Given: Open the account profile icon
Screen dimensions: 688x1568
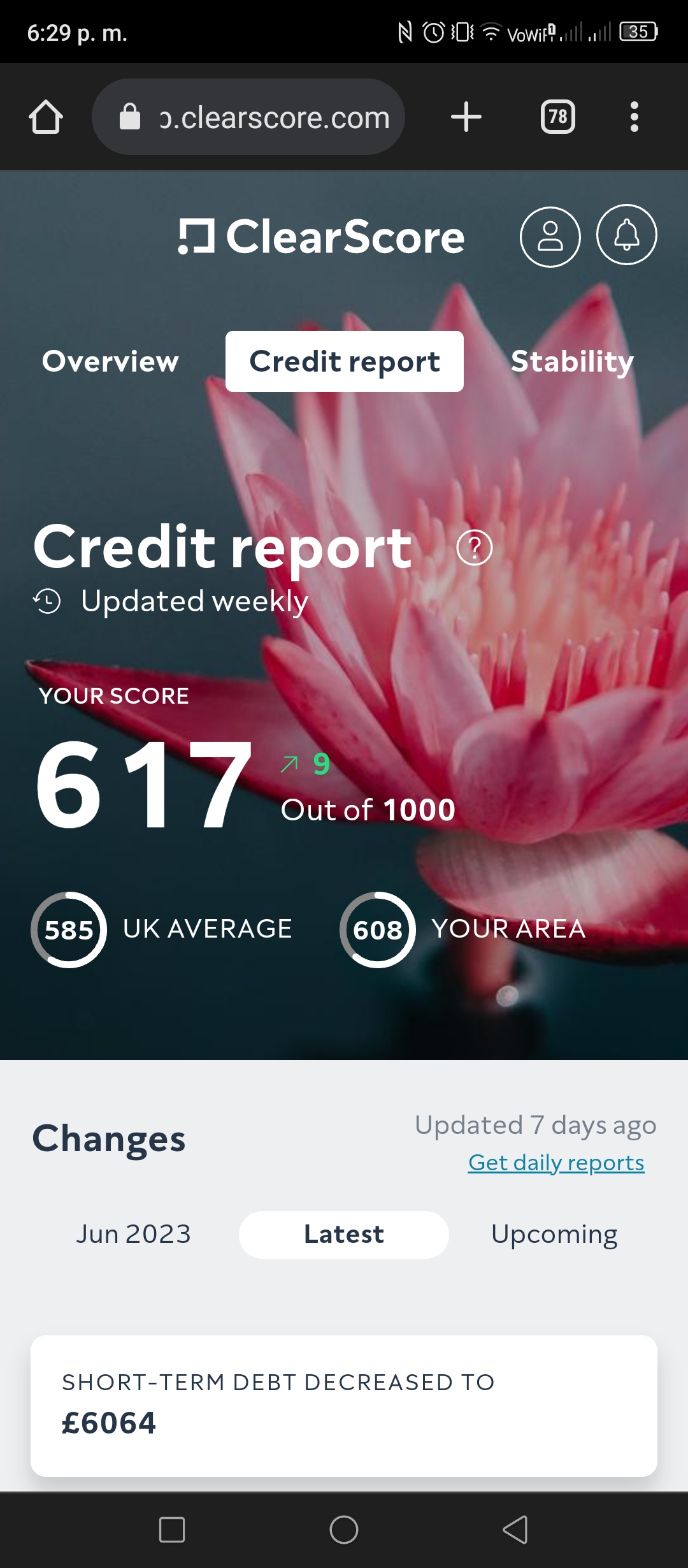Looking at the screenshot, I should [x=550, y=236].
